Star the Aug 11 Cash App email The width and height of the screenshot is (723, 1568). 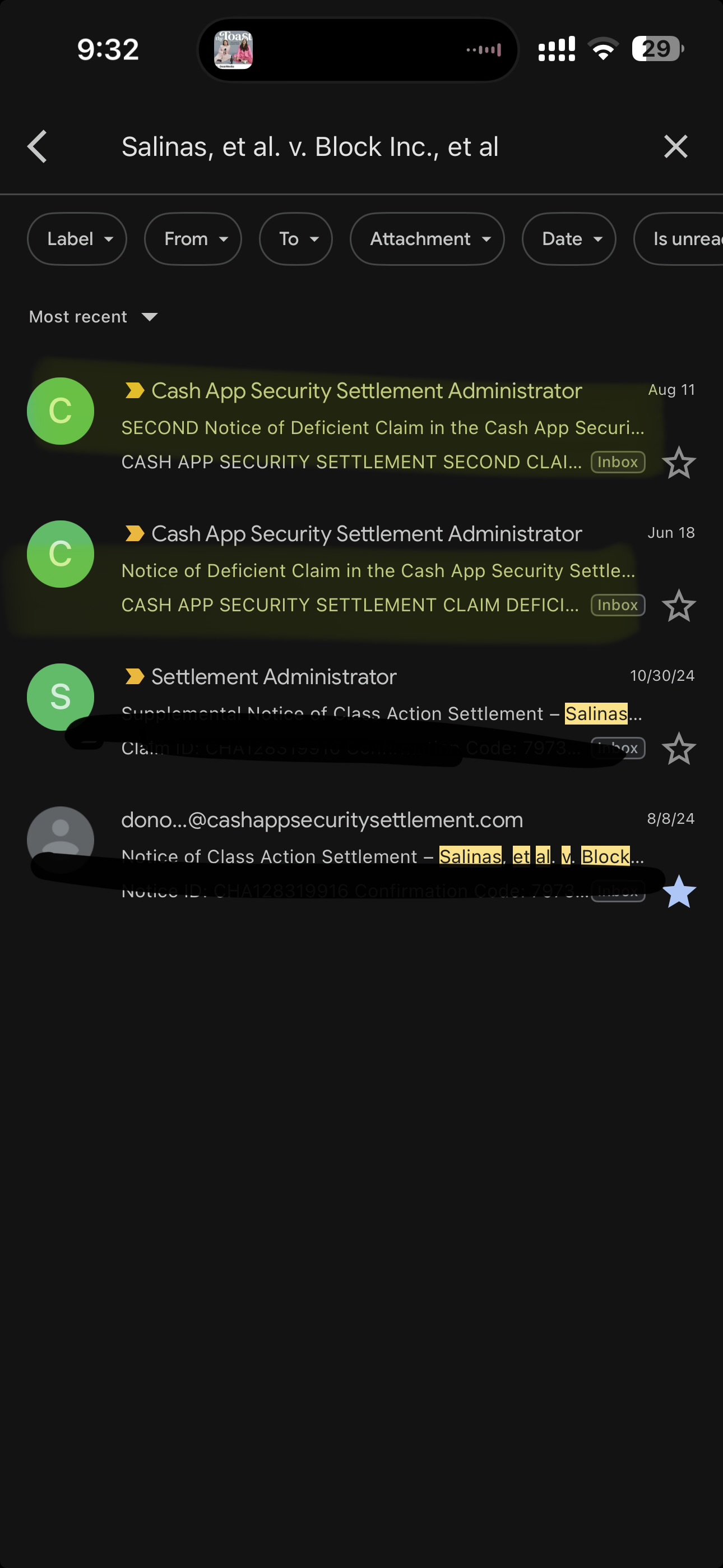click(679, 463)
